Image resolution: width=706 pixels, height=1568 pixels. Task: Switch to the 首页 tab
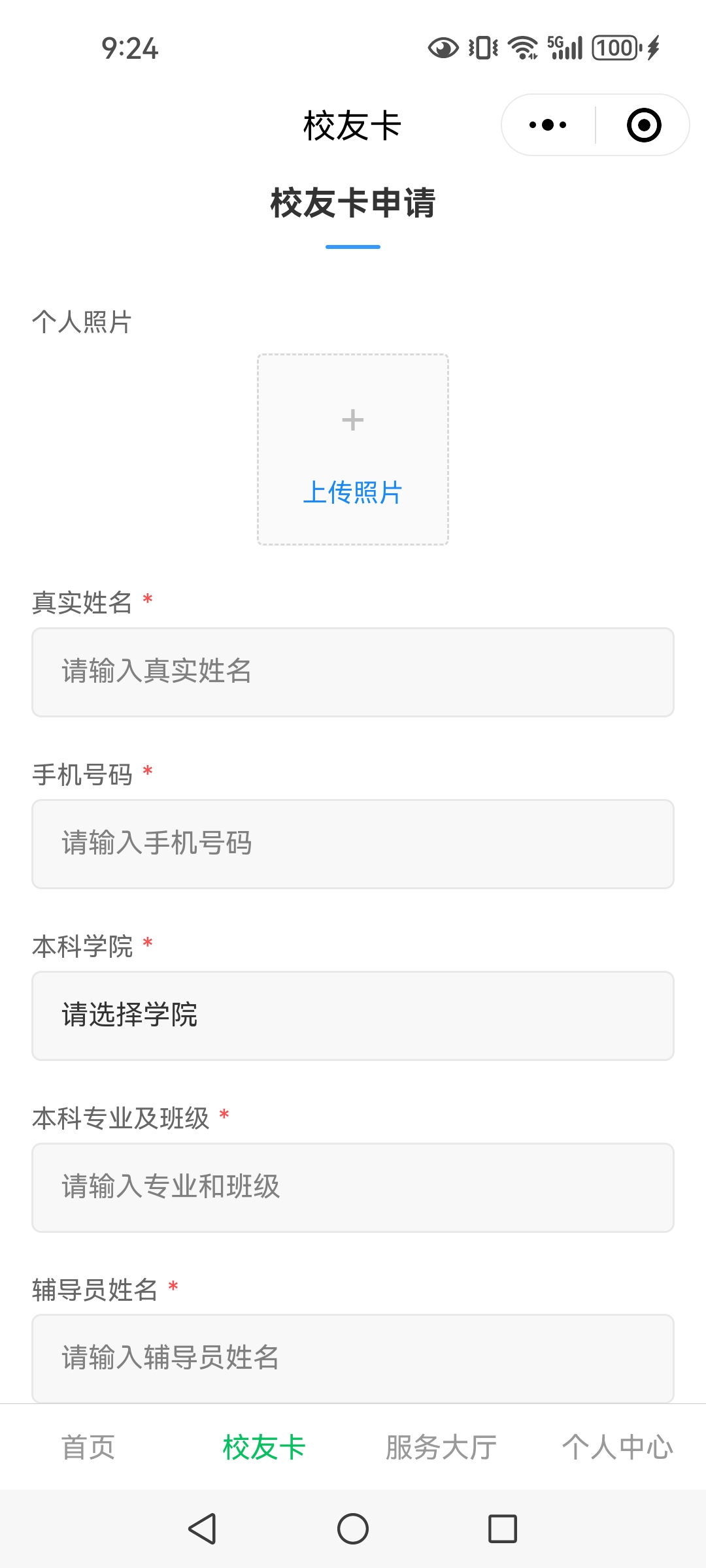88,1447
